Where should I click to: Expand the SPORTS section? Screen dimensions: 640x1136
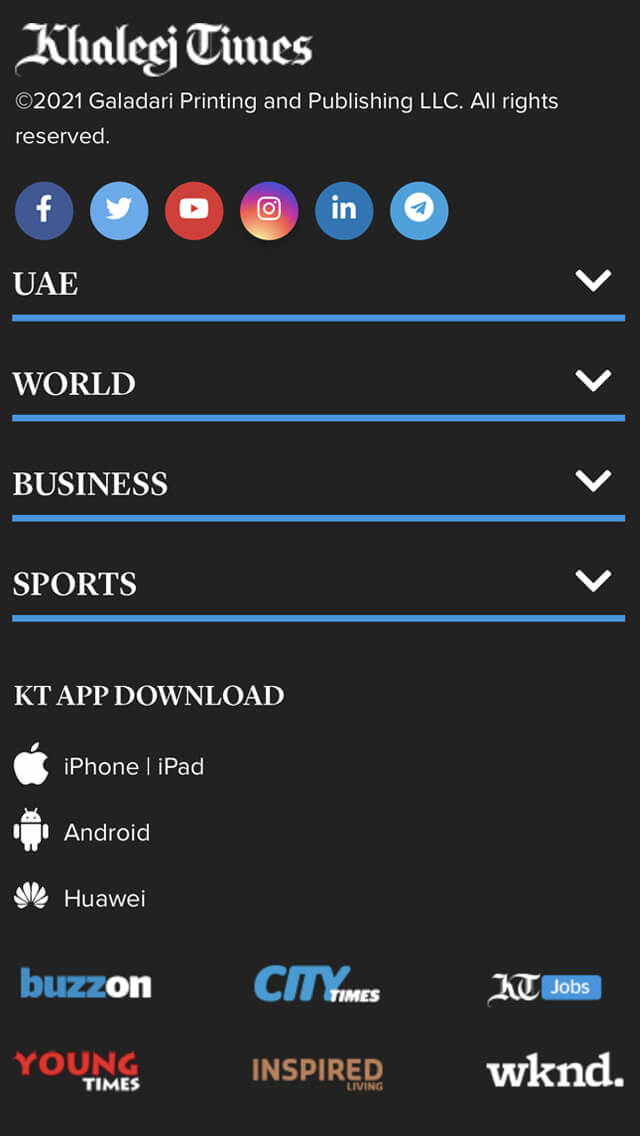[x=593, y=581]
